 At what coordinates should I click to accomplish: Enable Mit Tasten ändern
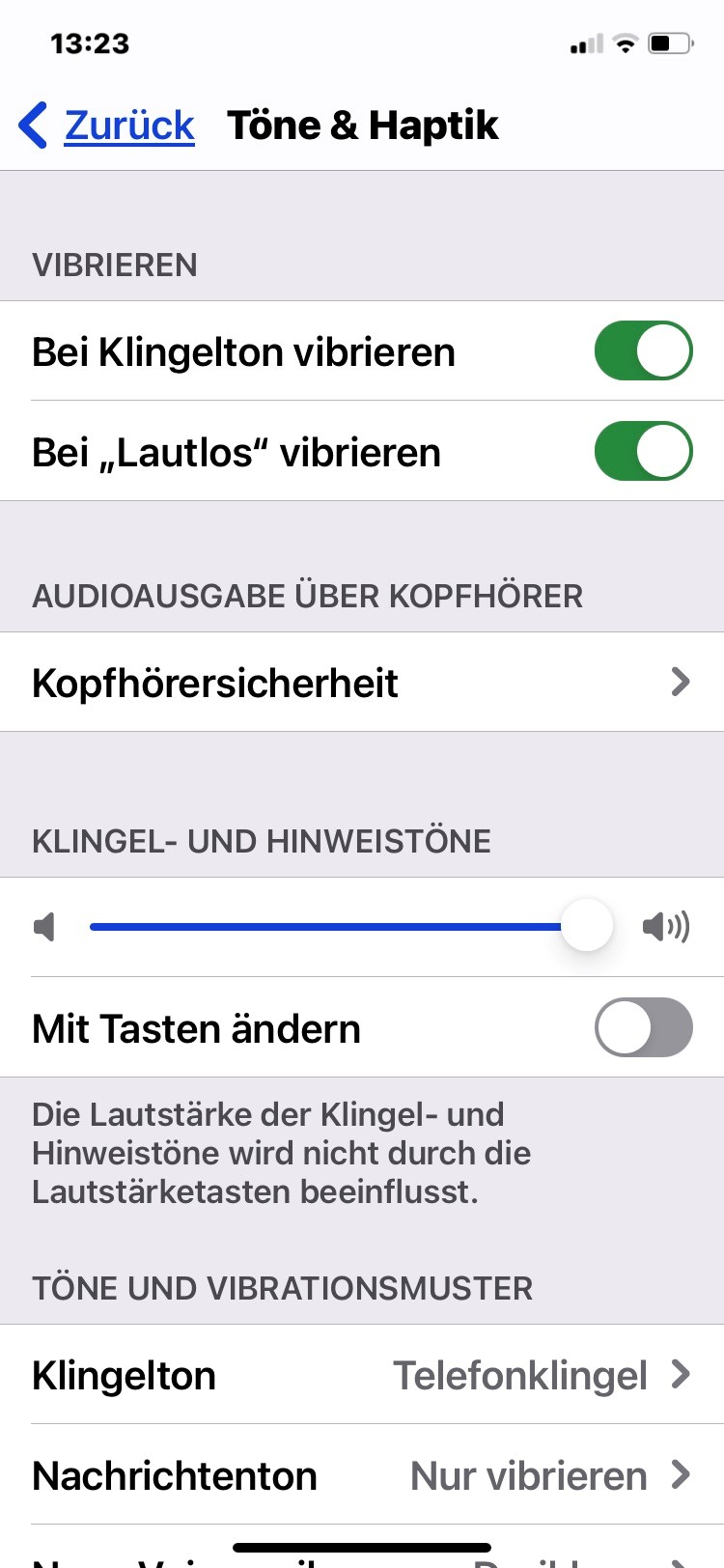(x=643, y=1027)
